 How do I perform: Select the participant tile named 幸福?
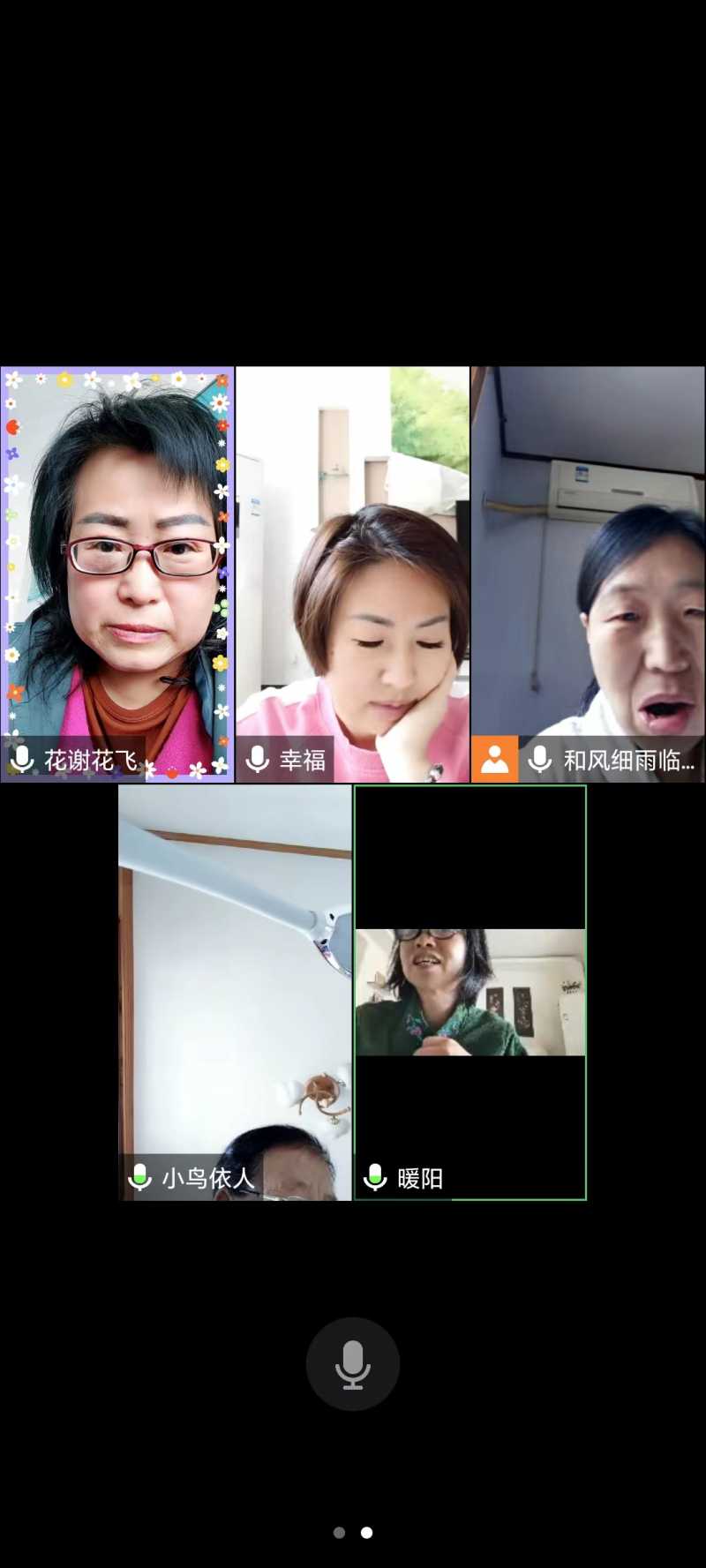(352, 574)
